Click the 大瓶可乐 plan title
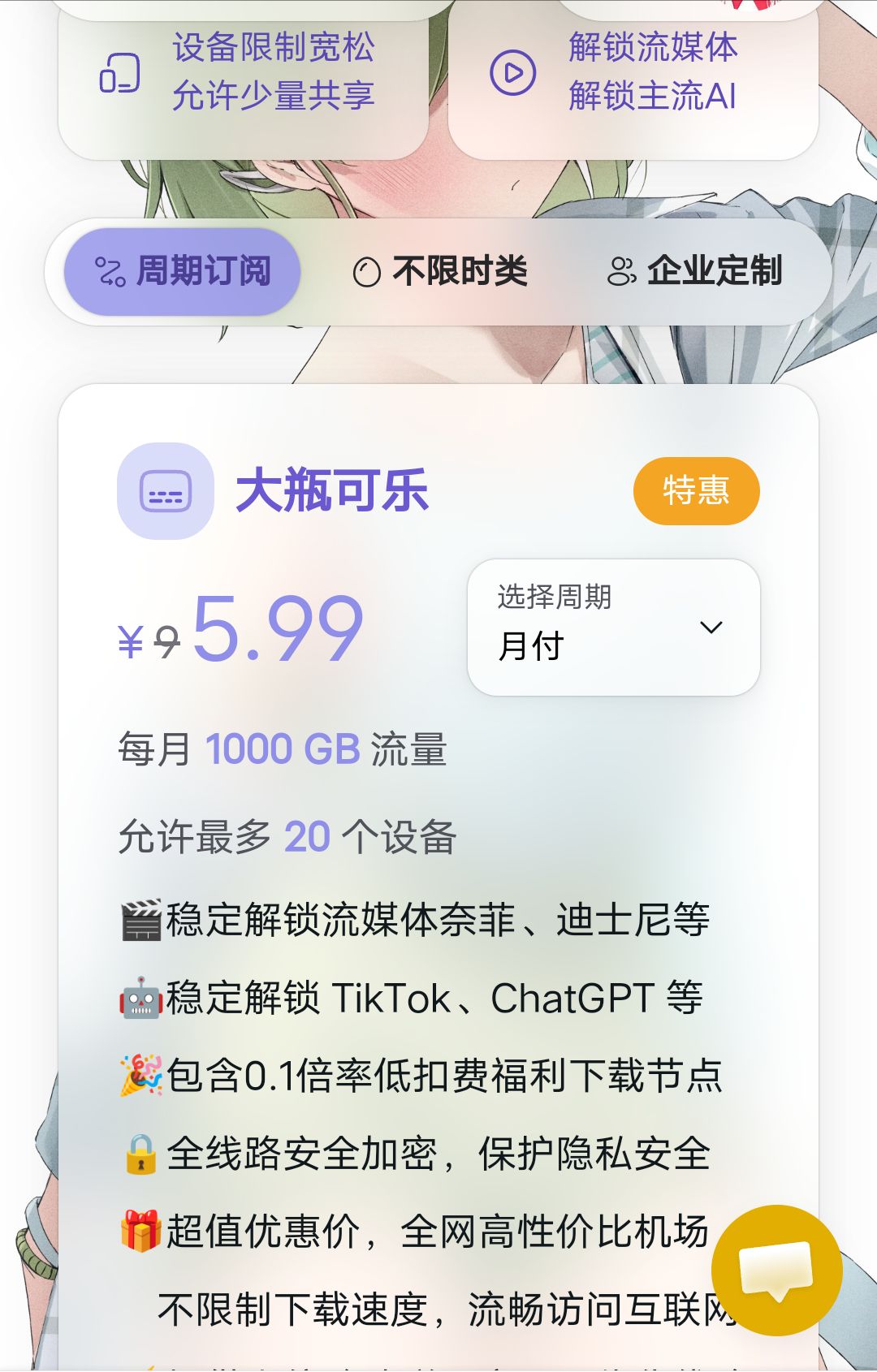Image resolution: width=877 pixels, height=1372 pixels. (335, 490)
